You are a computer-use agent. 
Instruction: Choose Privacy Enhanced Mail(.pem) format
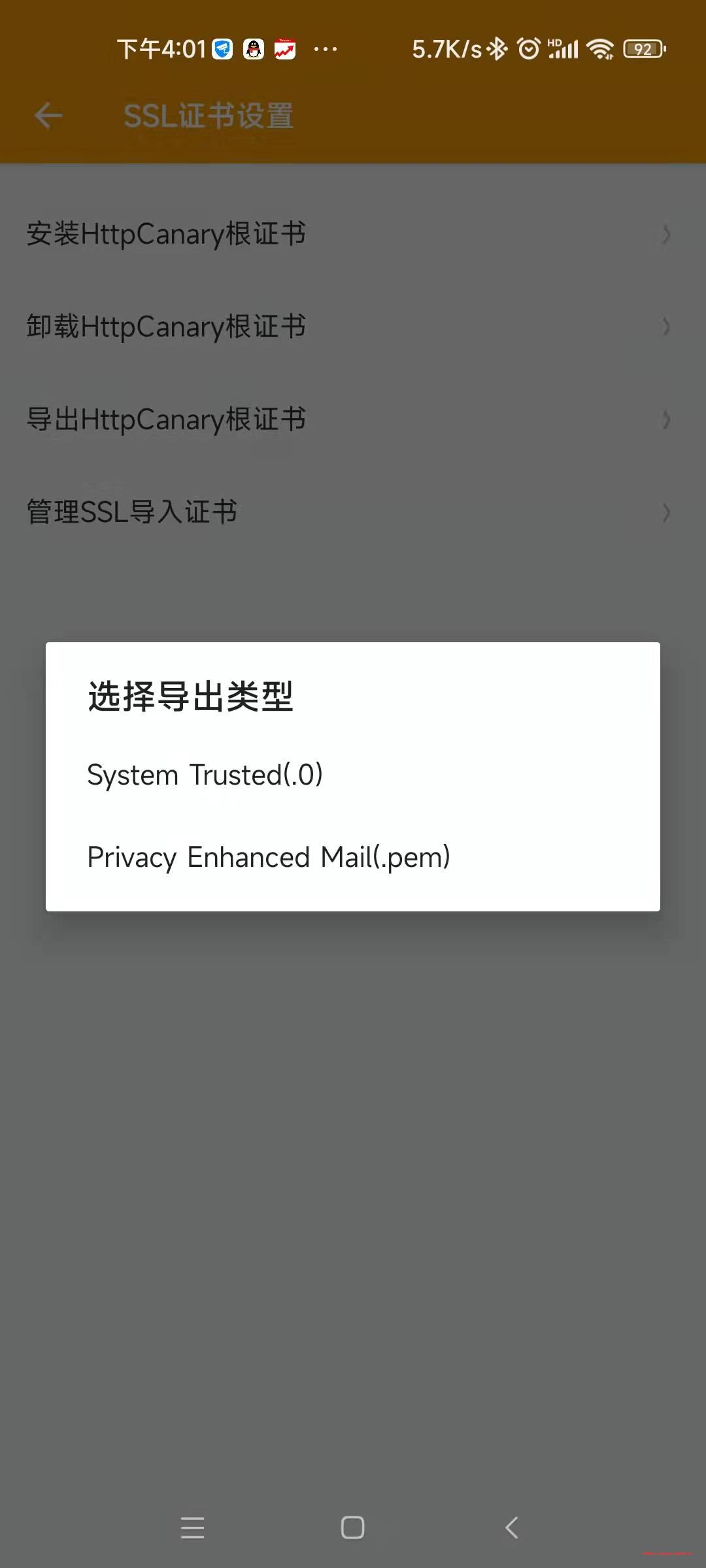click(x=269, y=857)
